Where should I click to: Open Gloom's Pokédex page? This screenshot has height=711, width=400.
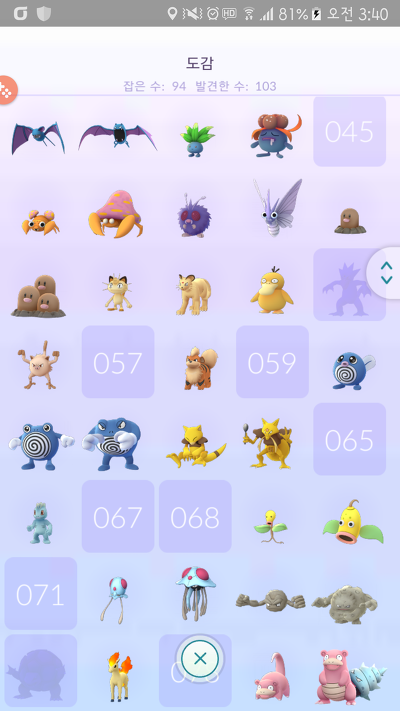click(x=275, y=136)
